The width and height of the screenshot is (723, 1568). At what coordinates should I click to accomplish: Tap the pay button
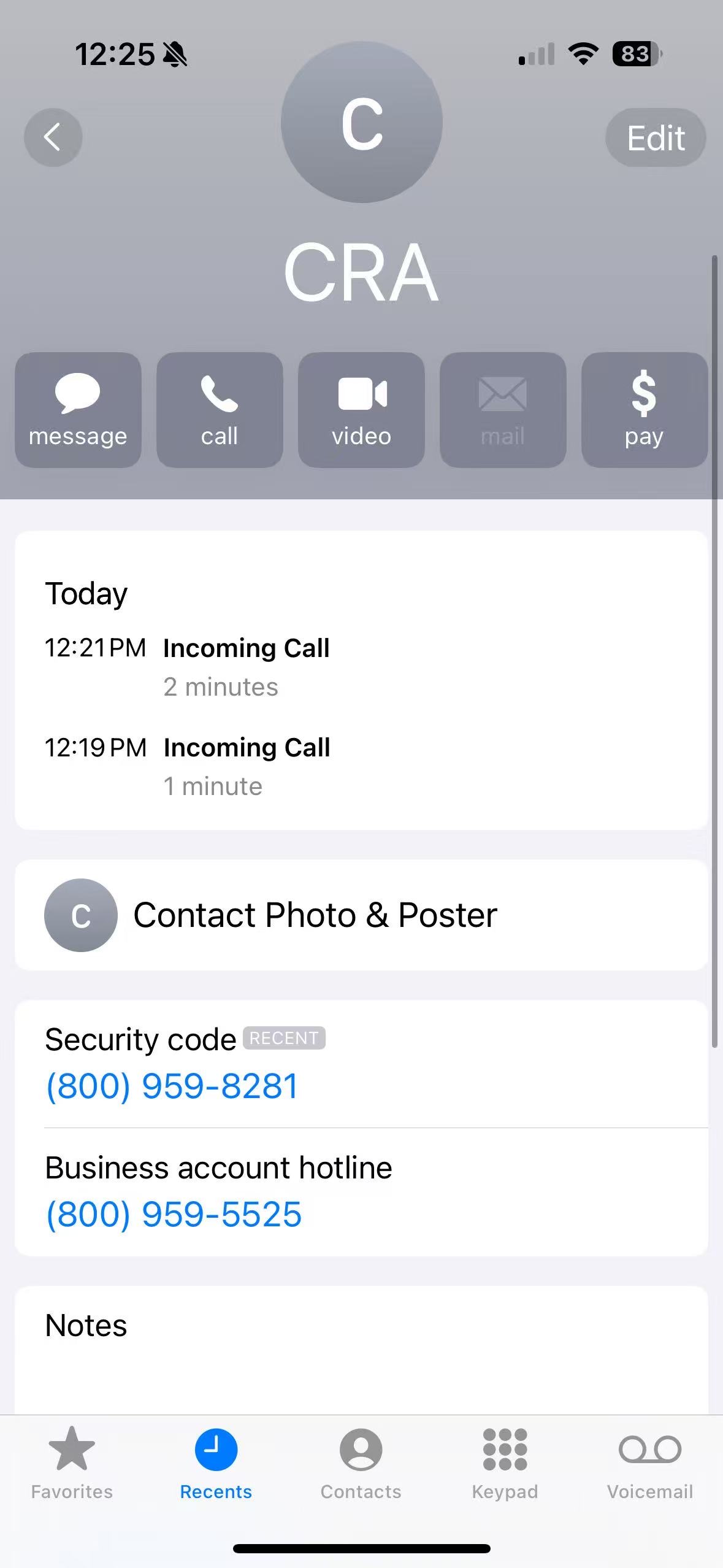click(x=644, y=410)
